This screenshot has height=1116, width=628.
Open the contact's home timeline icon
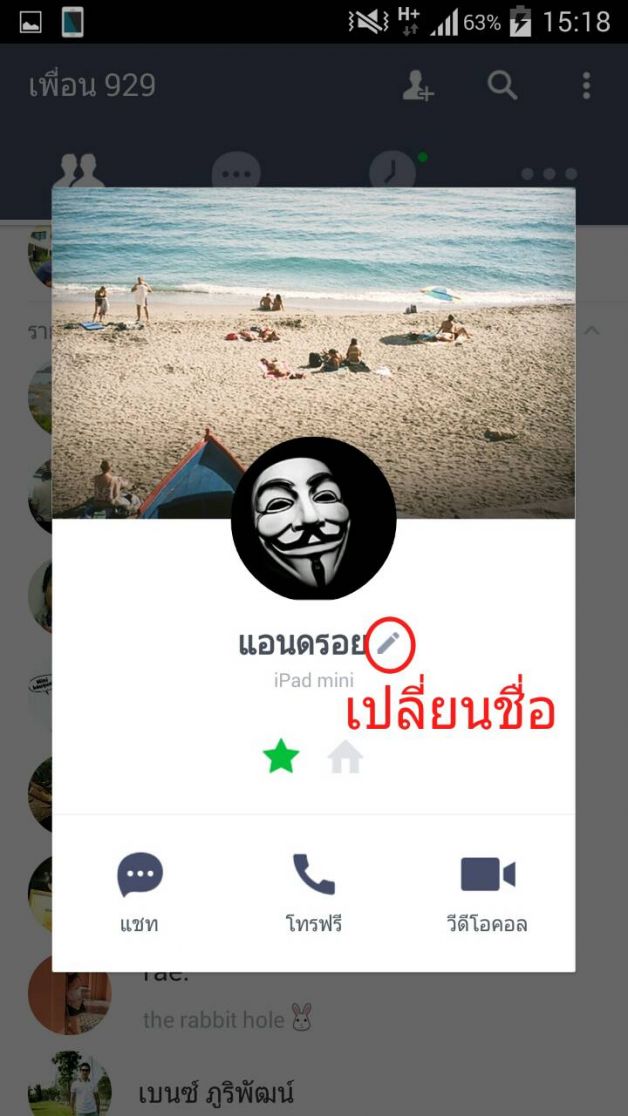[345, 759]
